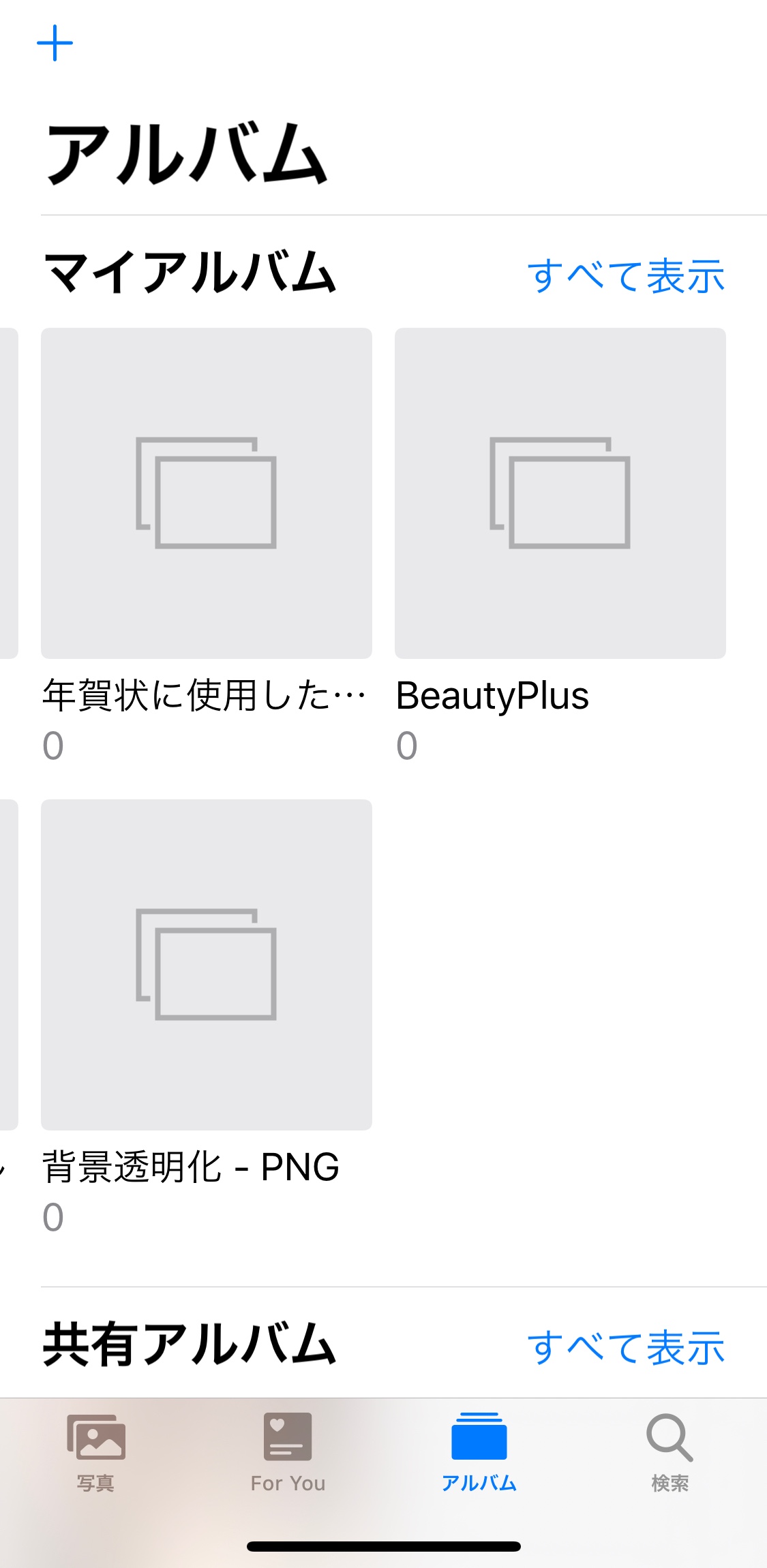Switch to the 写真 tab
This screenshot has width=767, height=1568.
tap(95, 1452)
